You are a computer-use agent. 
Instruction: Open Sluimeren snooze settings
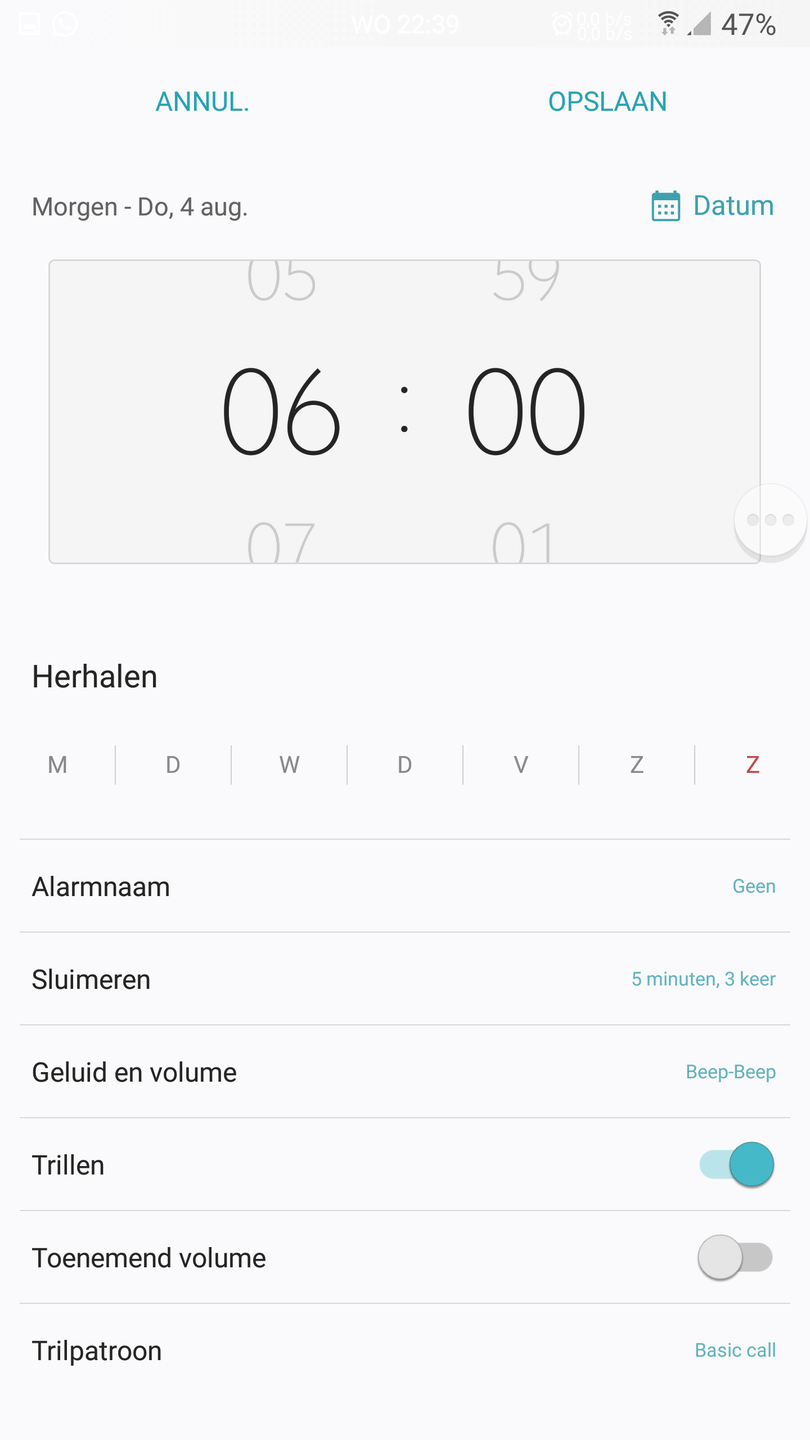point(405,979)
